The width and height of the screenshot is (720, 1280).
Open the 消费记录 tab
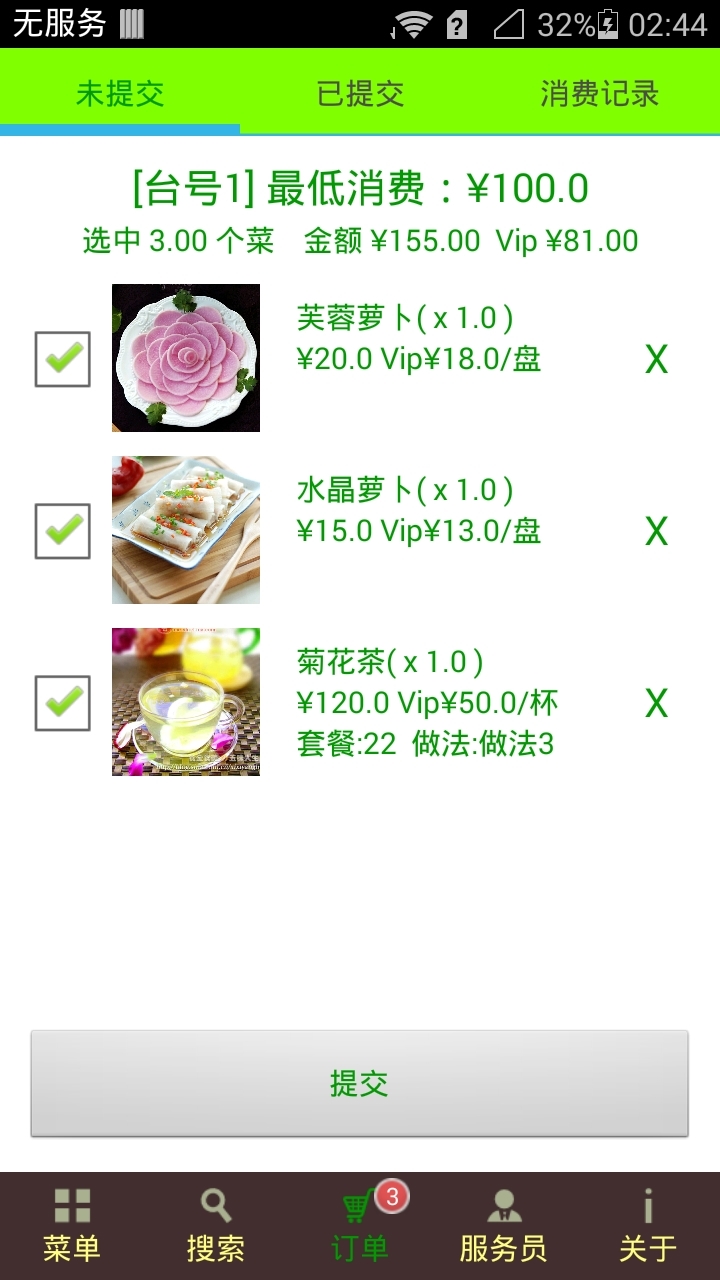point(599,94)
